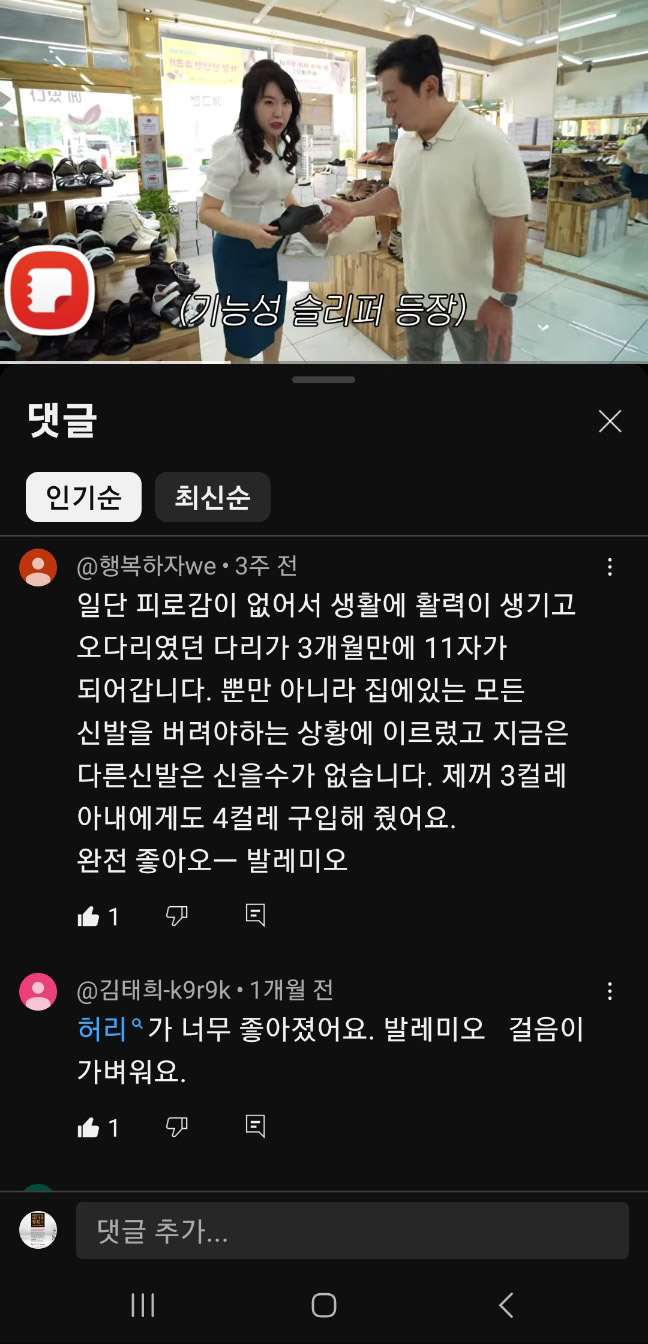Switch to the 인기순 sort tab
Viewport: 648px width, 1344px height.
coord(84,497)
